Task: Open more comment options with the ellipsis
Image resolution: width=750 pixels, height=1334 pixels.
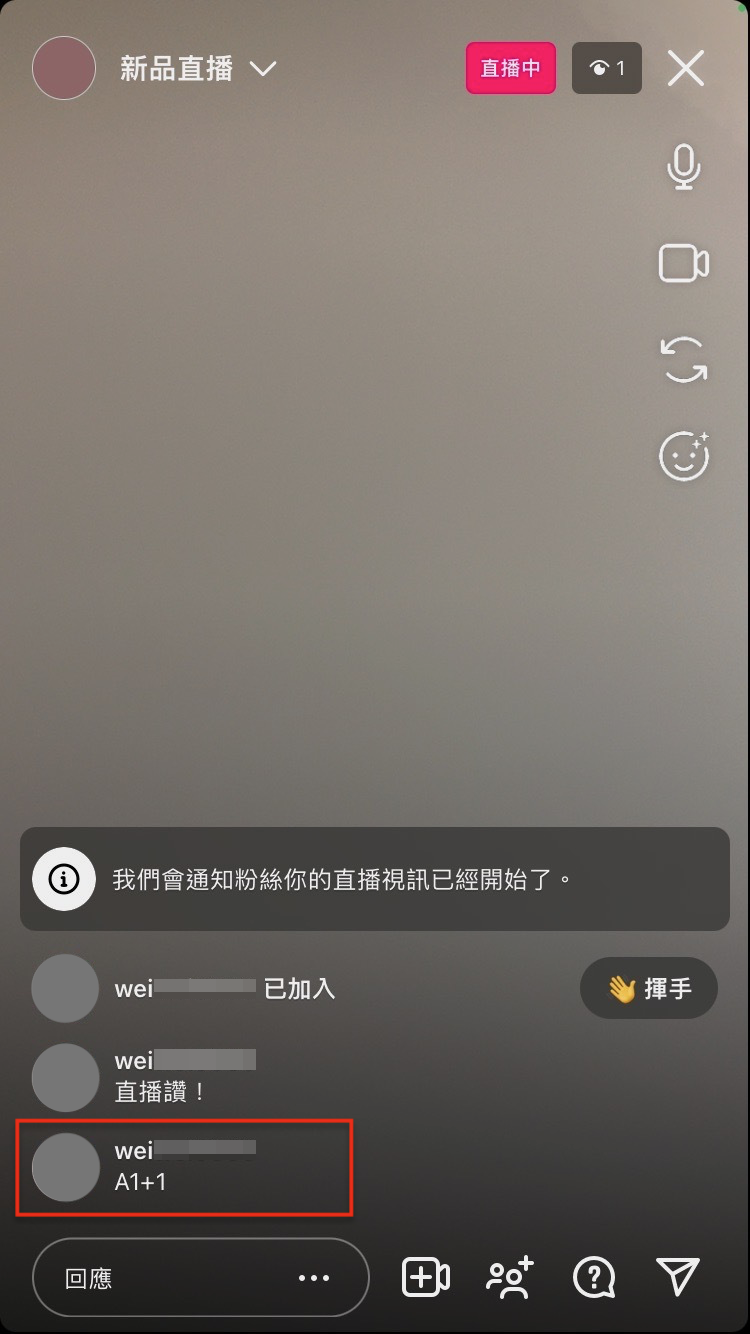Action: pyautogui.click(x=315, y=1277)
